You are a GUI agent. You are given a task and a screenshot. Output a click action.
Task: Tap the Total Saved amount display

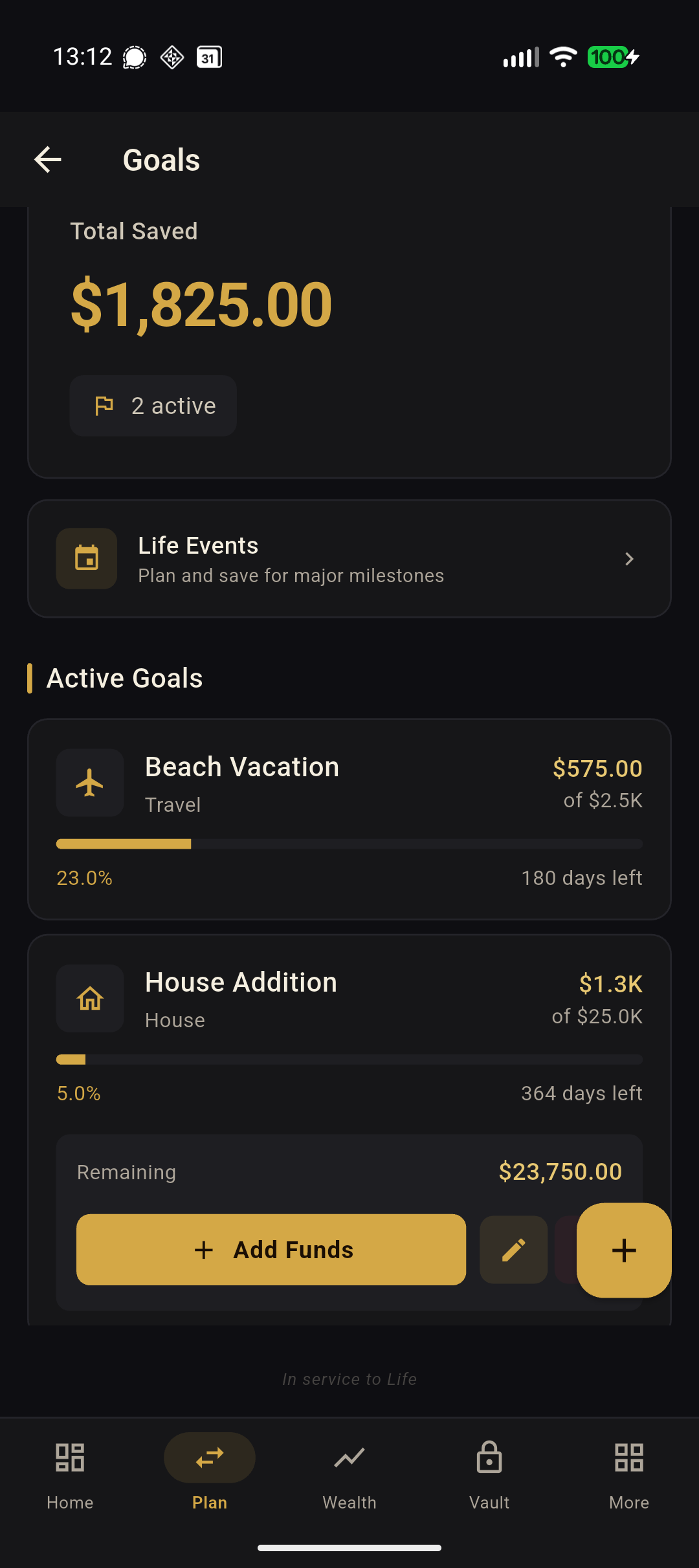click(199, 304)
